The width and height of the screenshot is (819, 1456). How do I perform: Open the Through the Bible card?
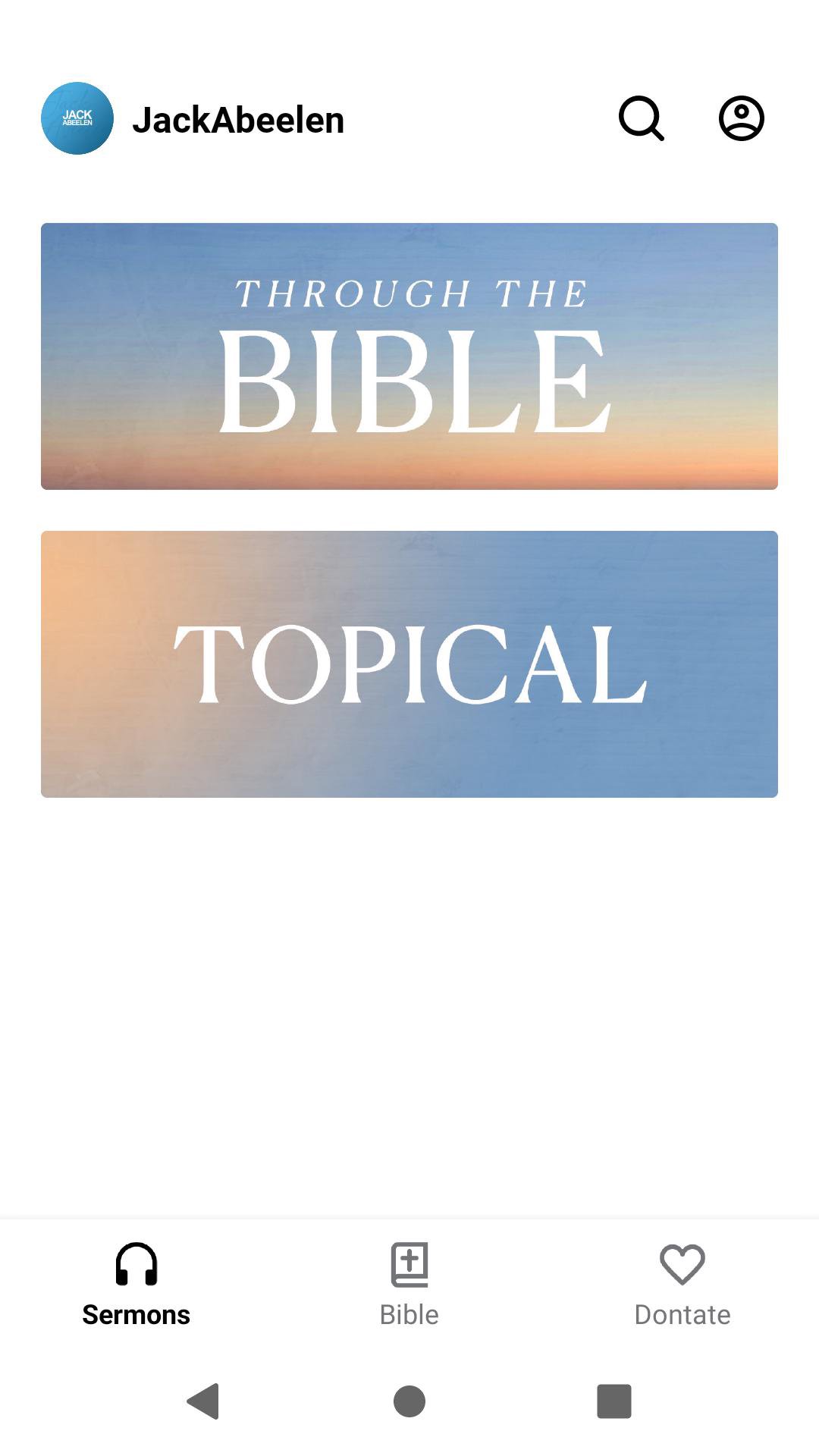coord(409,356)
